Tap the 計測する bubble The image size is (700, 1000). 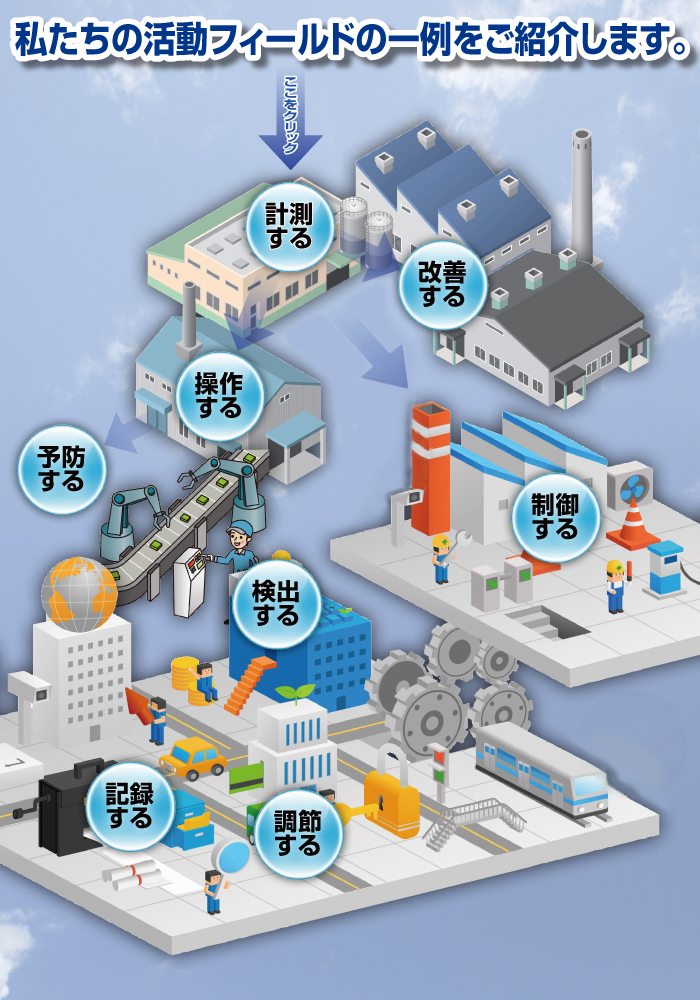[288, 226]
